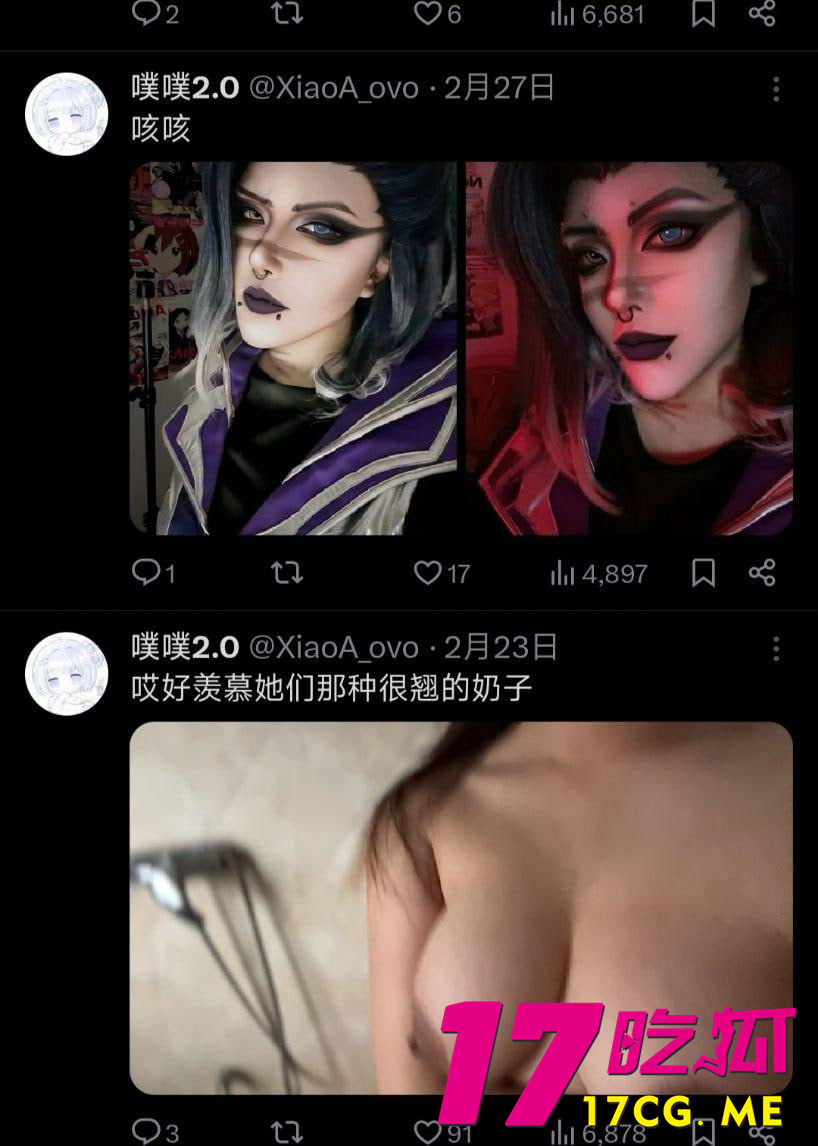Share the top post with 6,681 views
This screenshot has width=818, height=1146.
pyautogui.click(x=762, y=14)
